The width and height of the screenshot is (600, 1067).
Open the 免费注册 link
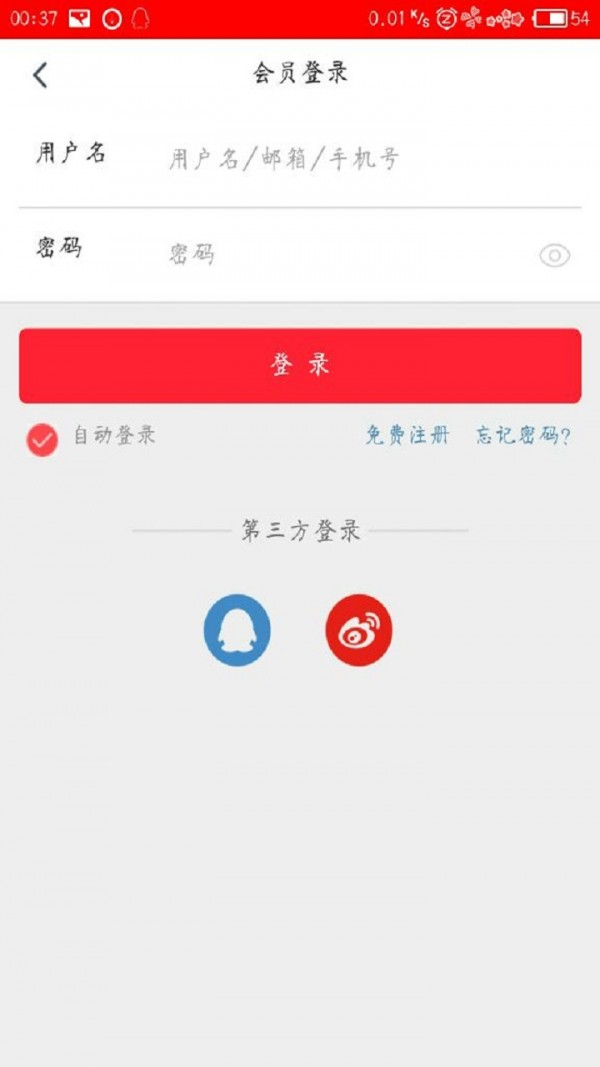point(407,436)
